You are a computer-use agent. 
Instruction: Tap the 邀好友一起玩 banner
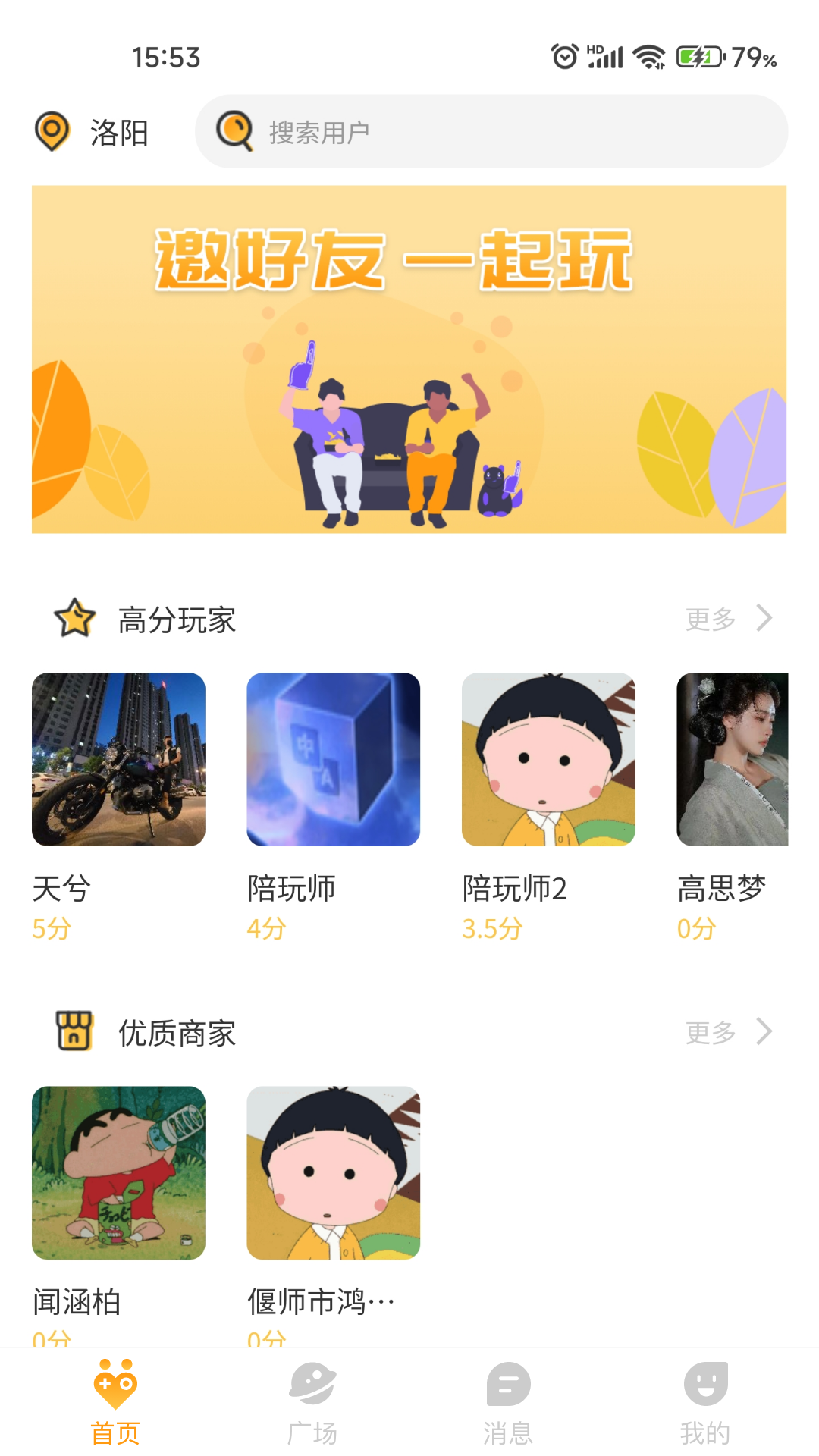pyautogui.click(x=409, y=359)
